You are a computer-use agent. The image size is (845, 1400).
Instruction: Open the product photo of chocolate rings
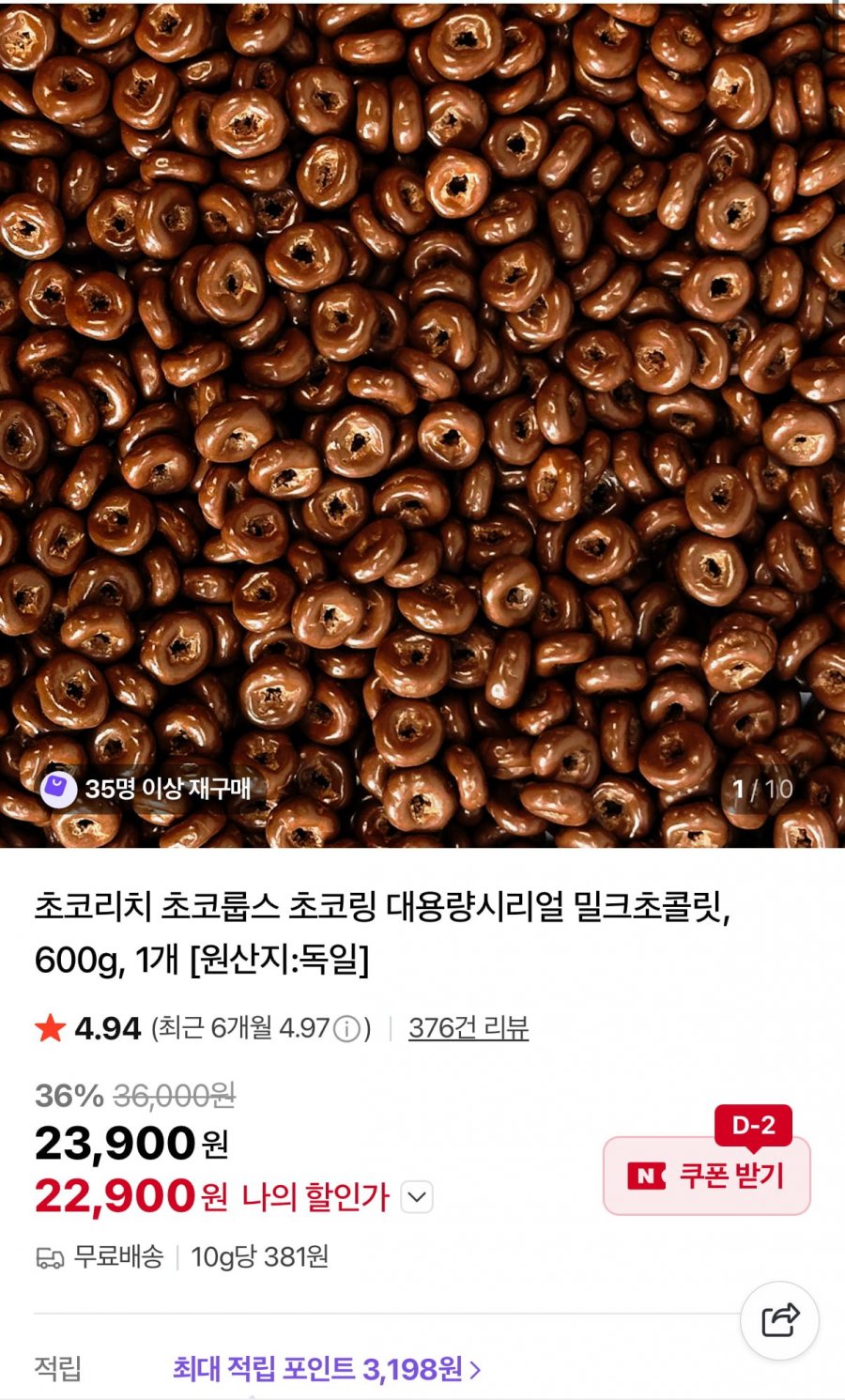(x=422, y=423)
